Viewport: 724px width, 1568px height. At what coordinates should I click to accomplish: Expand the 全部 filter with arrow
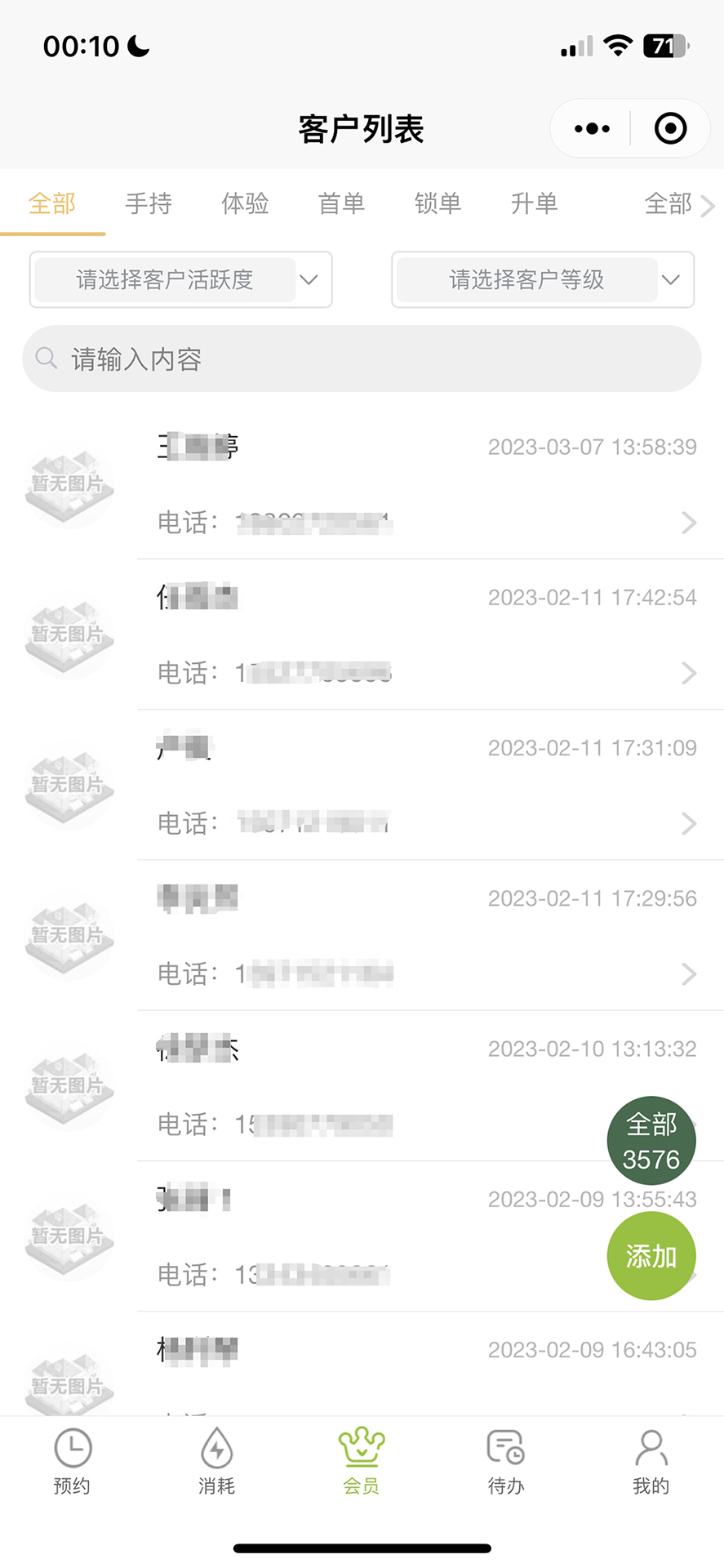[678, 204]
